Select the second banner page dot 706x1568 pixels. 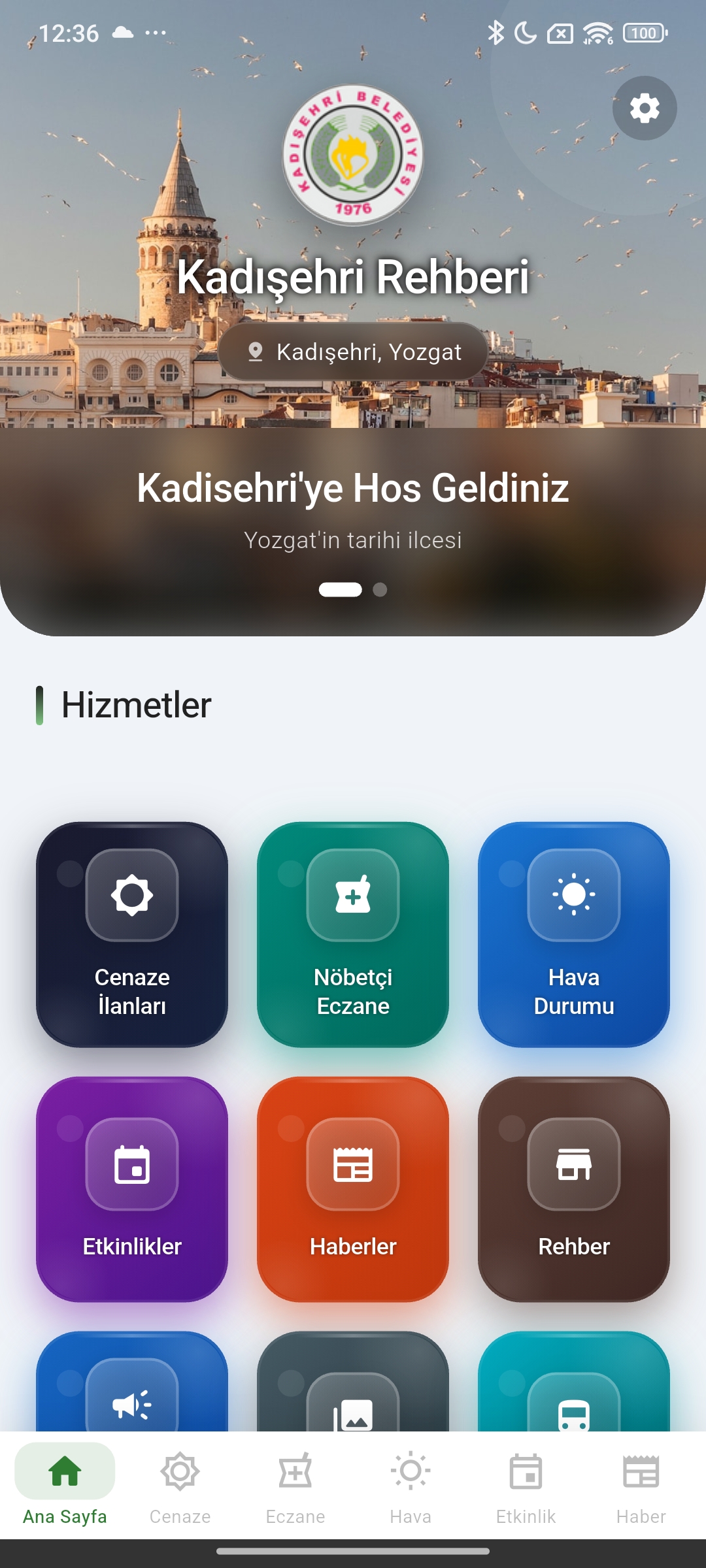[x=380, y=590]
